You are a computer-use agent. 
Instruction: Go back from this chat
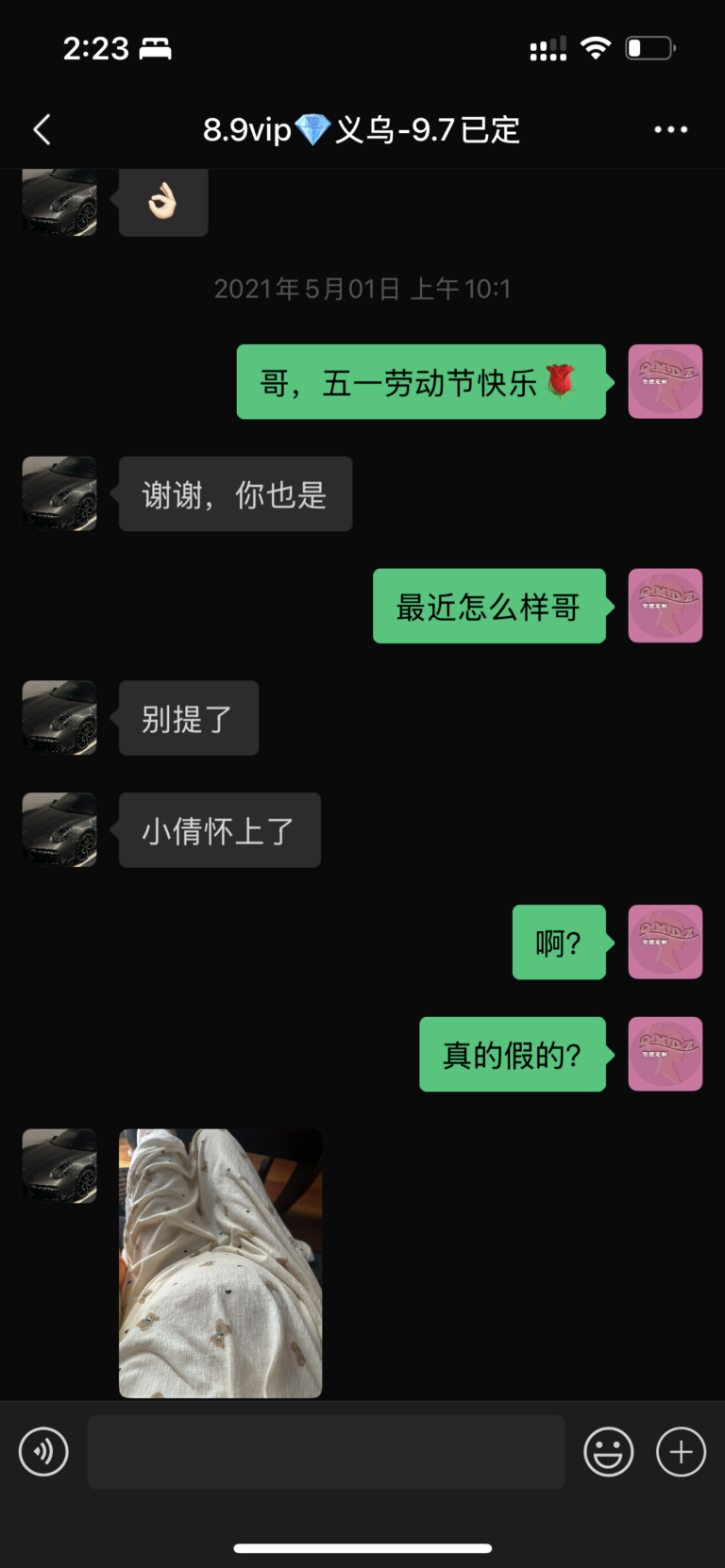tap(42, 130)
